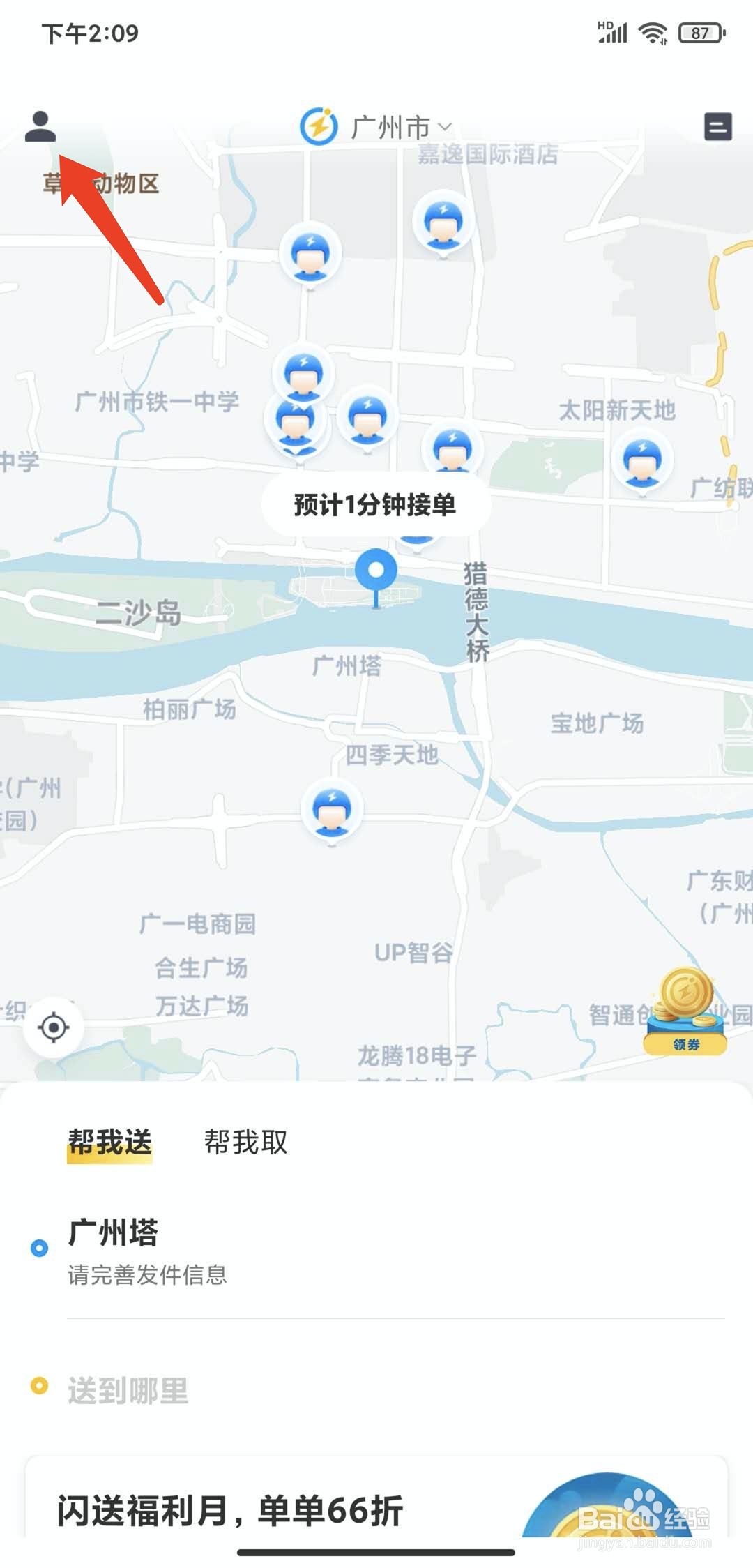Screen dimensions: 753x1568
Task: Click 请完善发件信息 to complete sender info
Action: point(147,1274)
